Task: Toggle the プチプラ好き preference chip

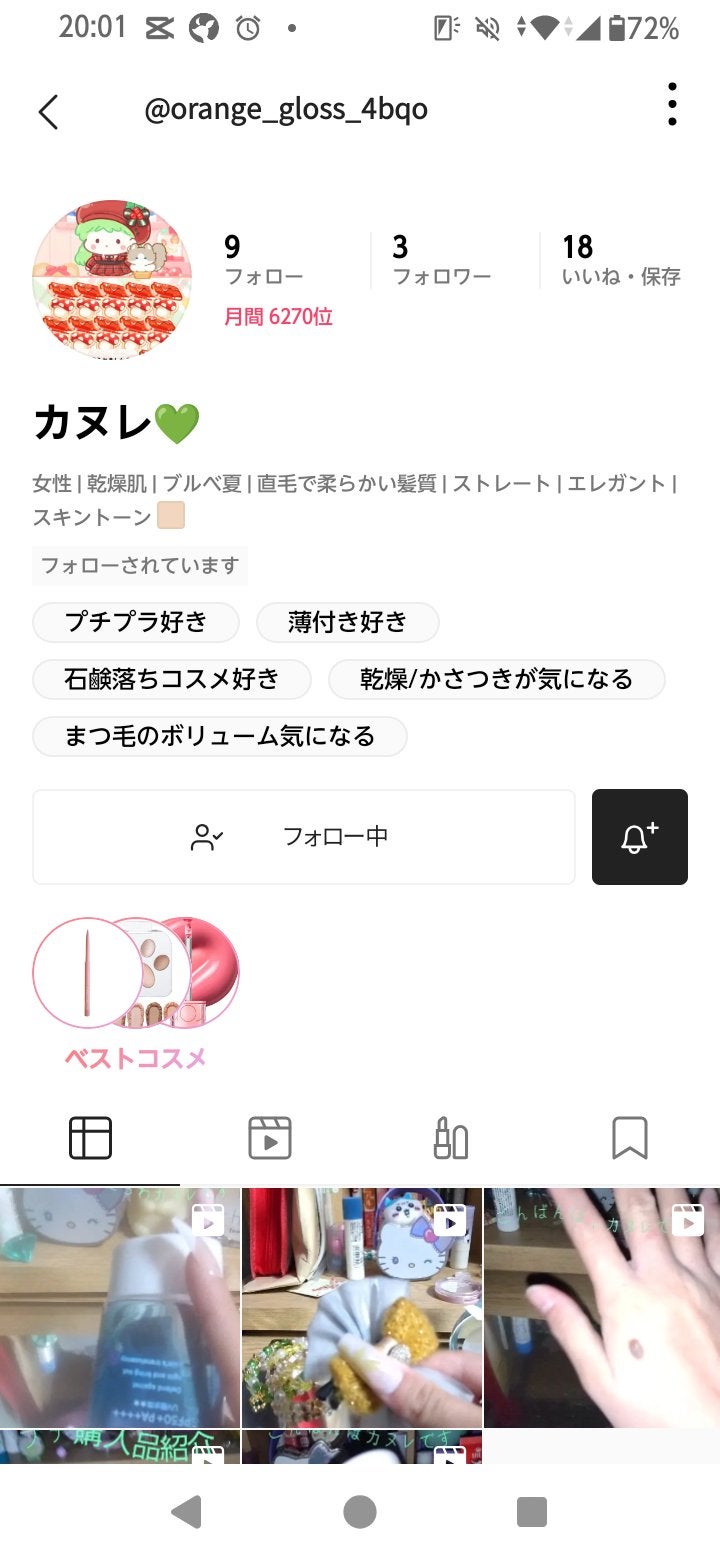Action: click(x=136, y=622)
